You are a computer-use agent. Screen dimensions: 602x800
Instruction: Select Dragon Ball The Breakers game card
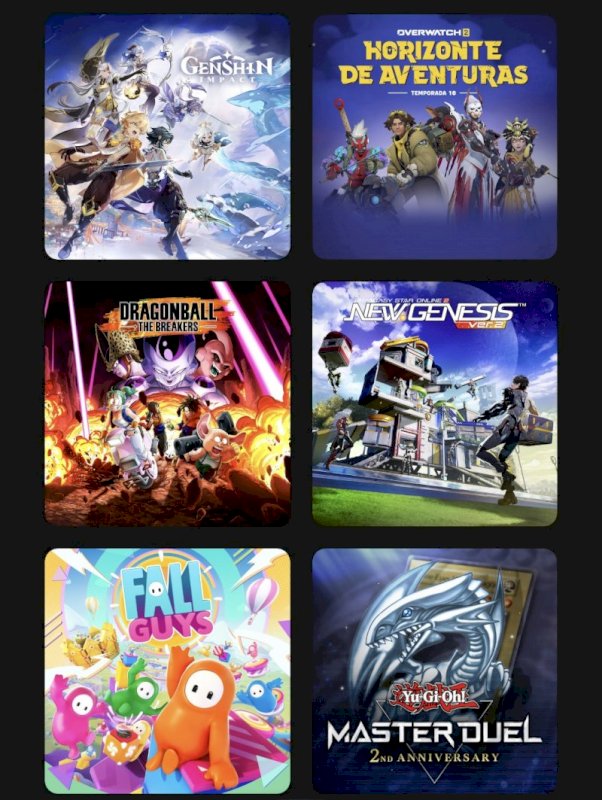point(167,403)
